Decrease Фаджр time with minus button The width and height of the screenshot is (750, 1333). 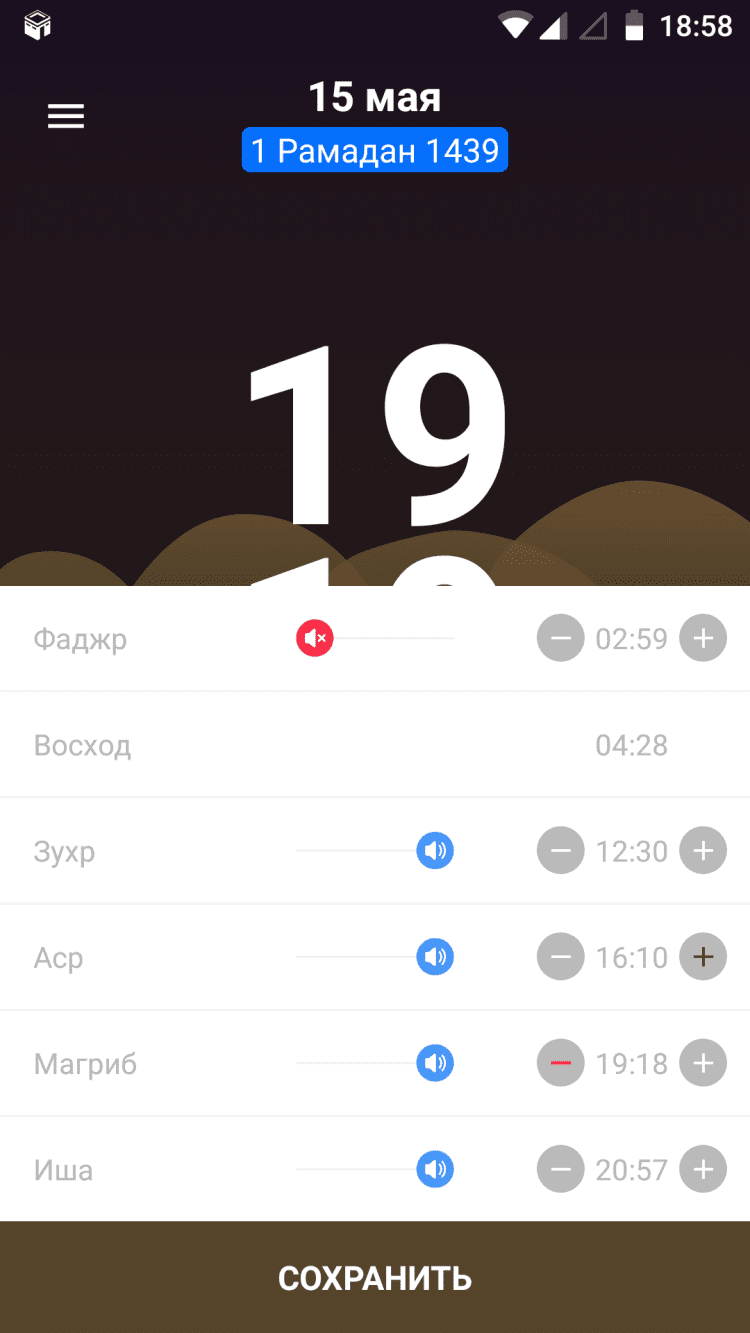coord(560,638)
